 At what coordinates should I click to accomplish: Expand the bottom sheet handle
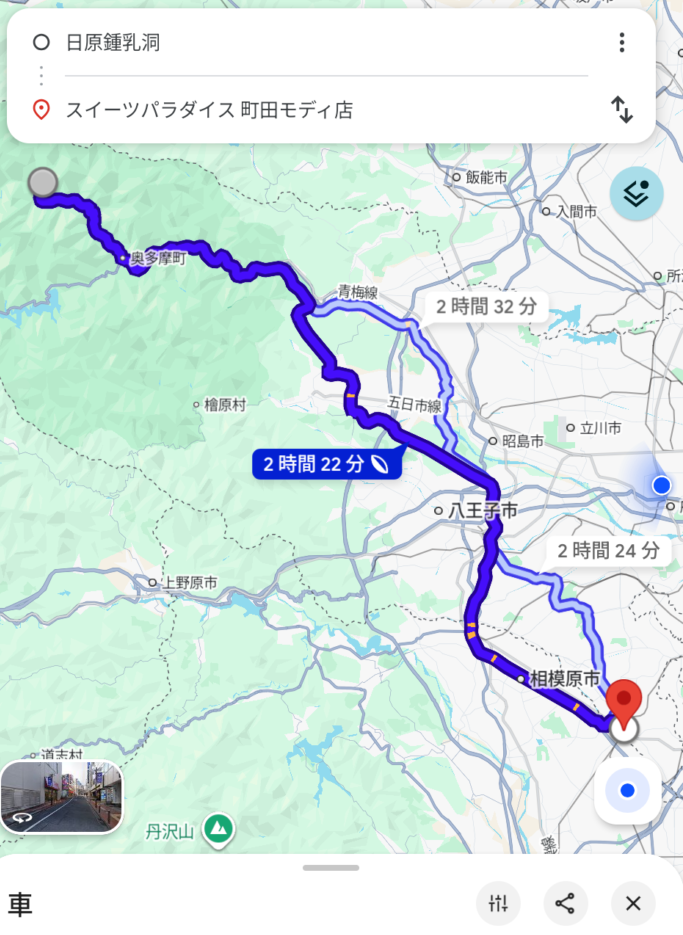point(331,868)
